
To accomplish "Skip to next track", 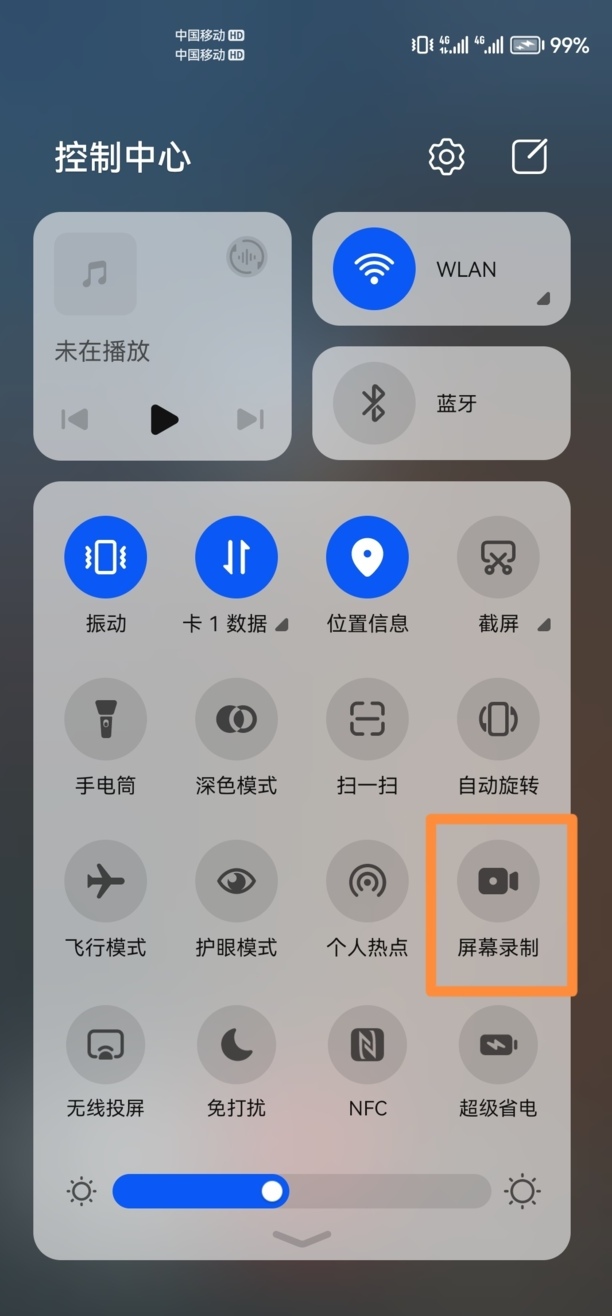I will pyautogui.click(x=250, y=419).
